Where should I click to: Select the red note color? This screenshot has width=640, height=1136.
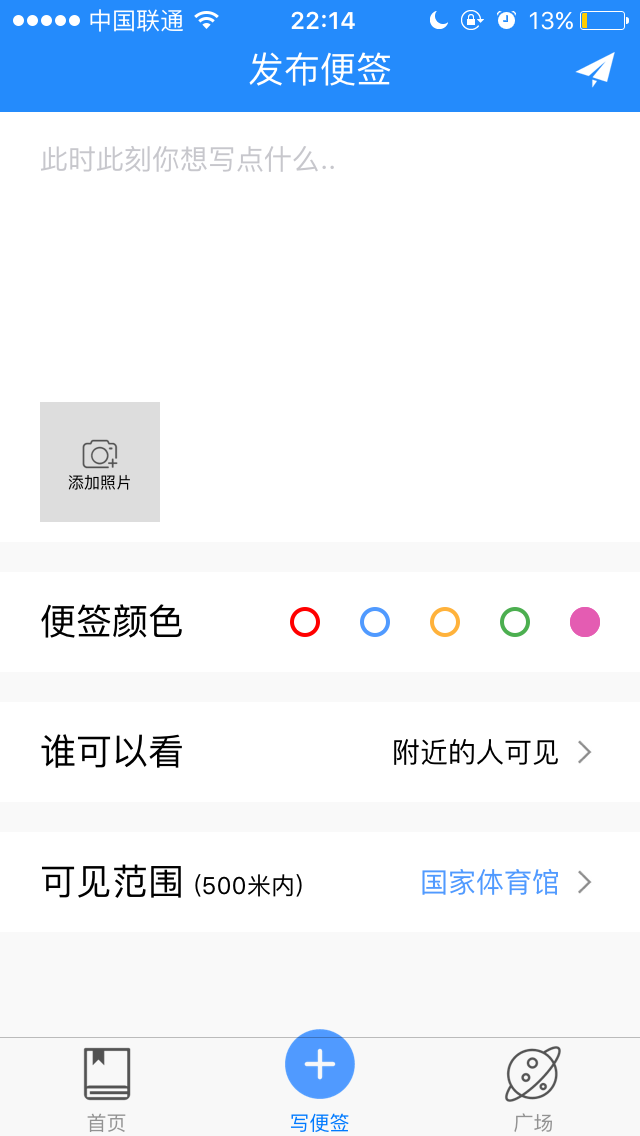point(305,622)
